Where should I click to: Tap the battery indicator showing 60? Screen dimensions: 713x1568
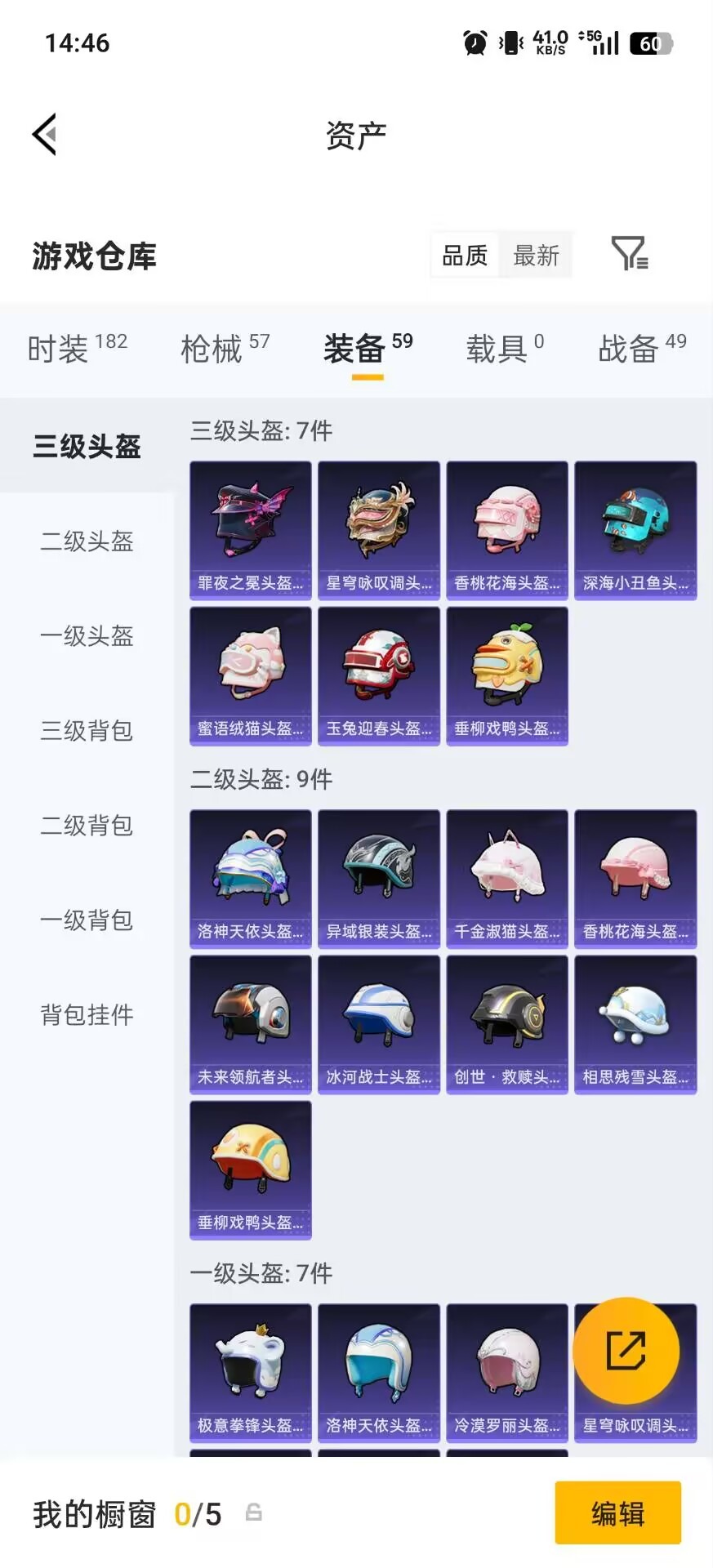pyautogui.click(x=649, y=44)
